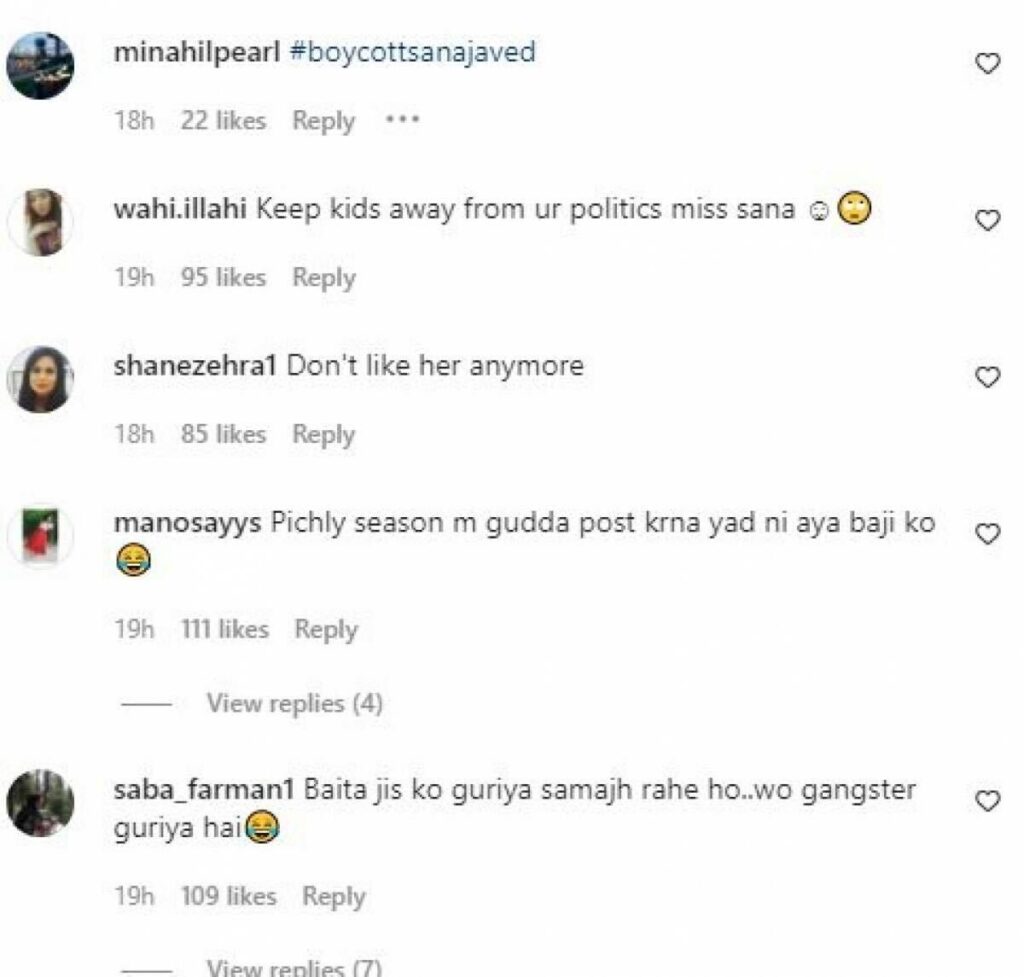Reply to wahi.illahi's comment
Image resolution: width=1024 pixels, height=977 pixels.
pyautogui.click(x=323, y=278)
